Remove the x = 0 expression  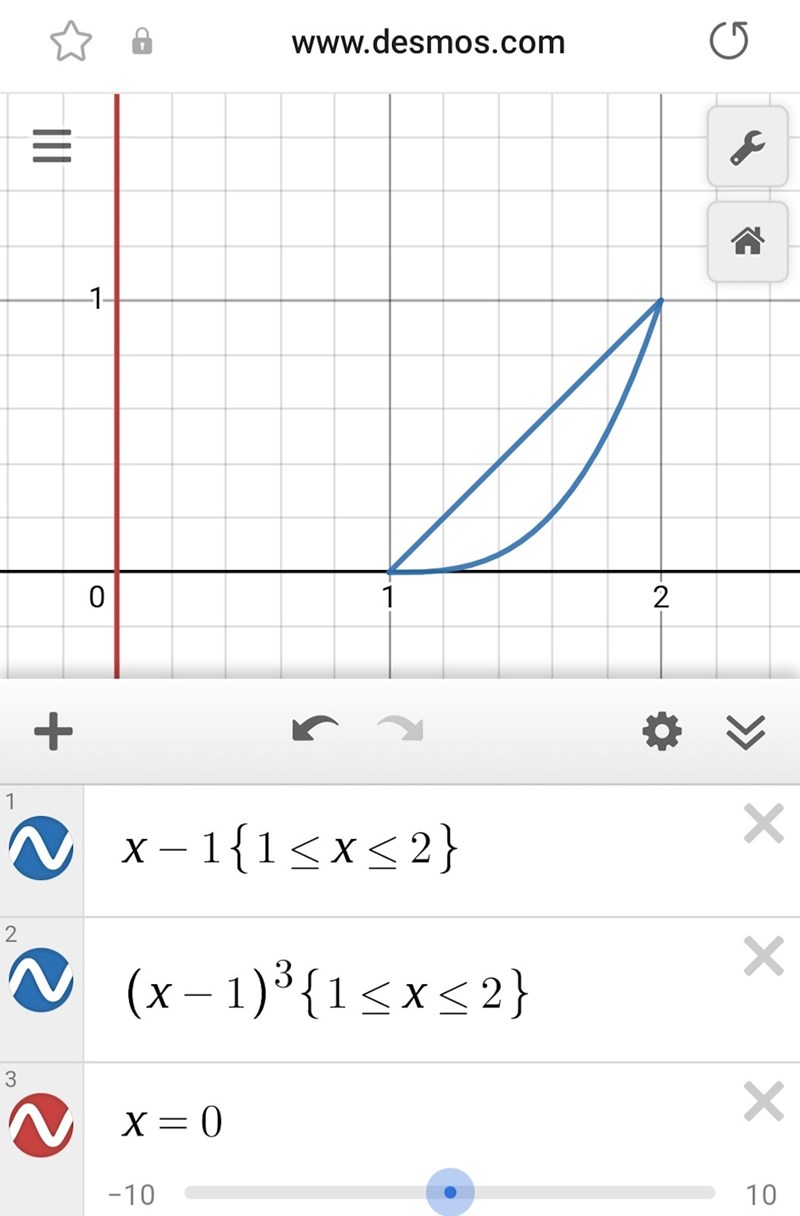(x=763, y=1103)
